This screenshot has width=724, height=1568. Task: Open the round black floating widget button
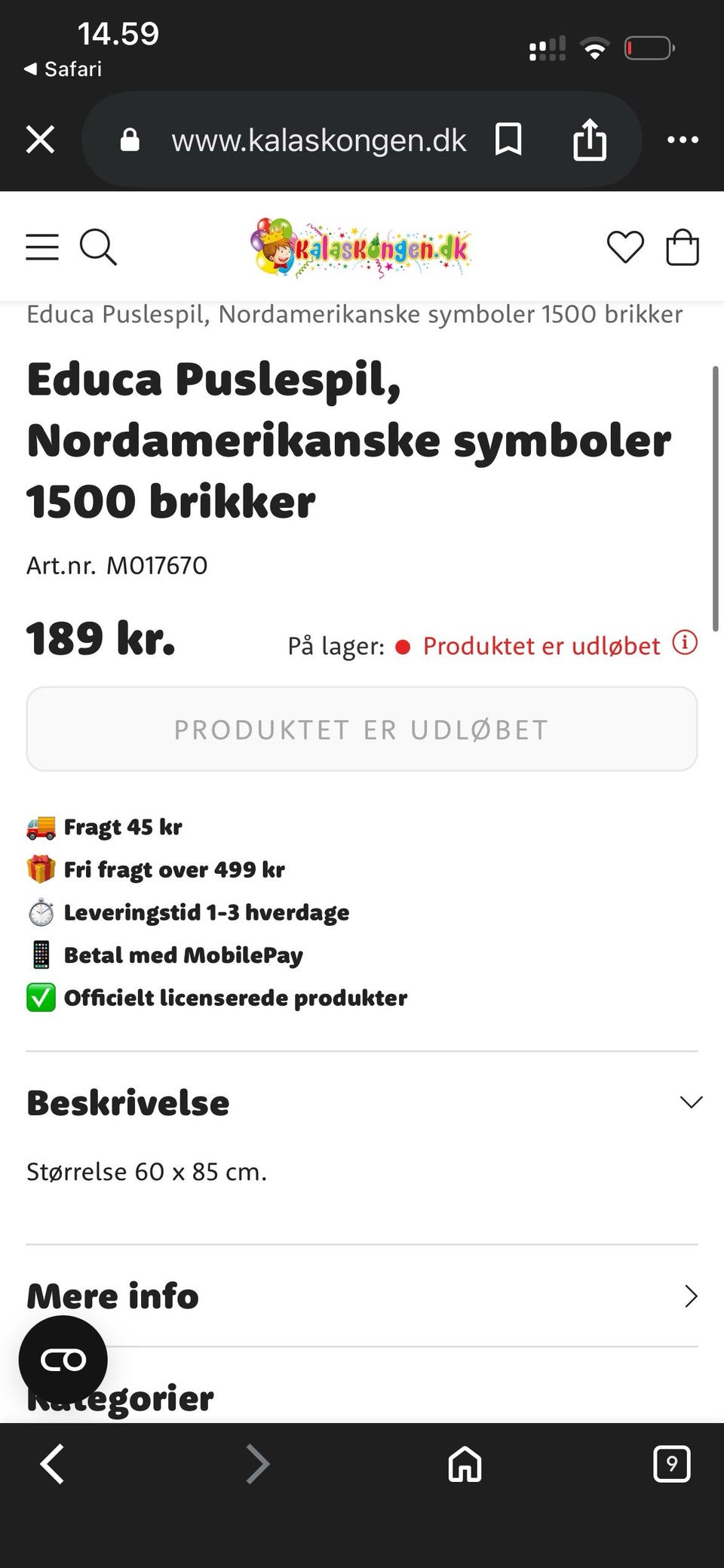63,1360
